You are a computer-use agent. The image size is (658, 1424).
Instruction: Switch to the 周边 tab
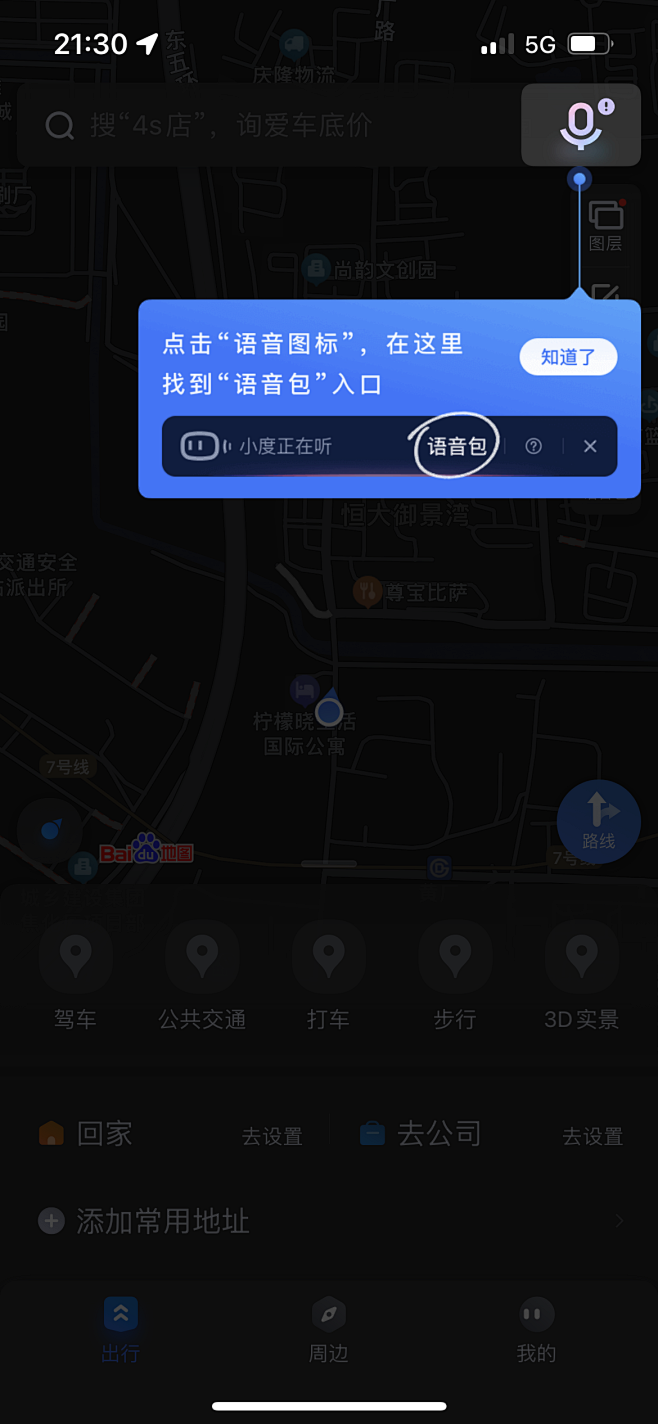(x=328, y=1330)
